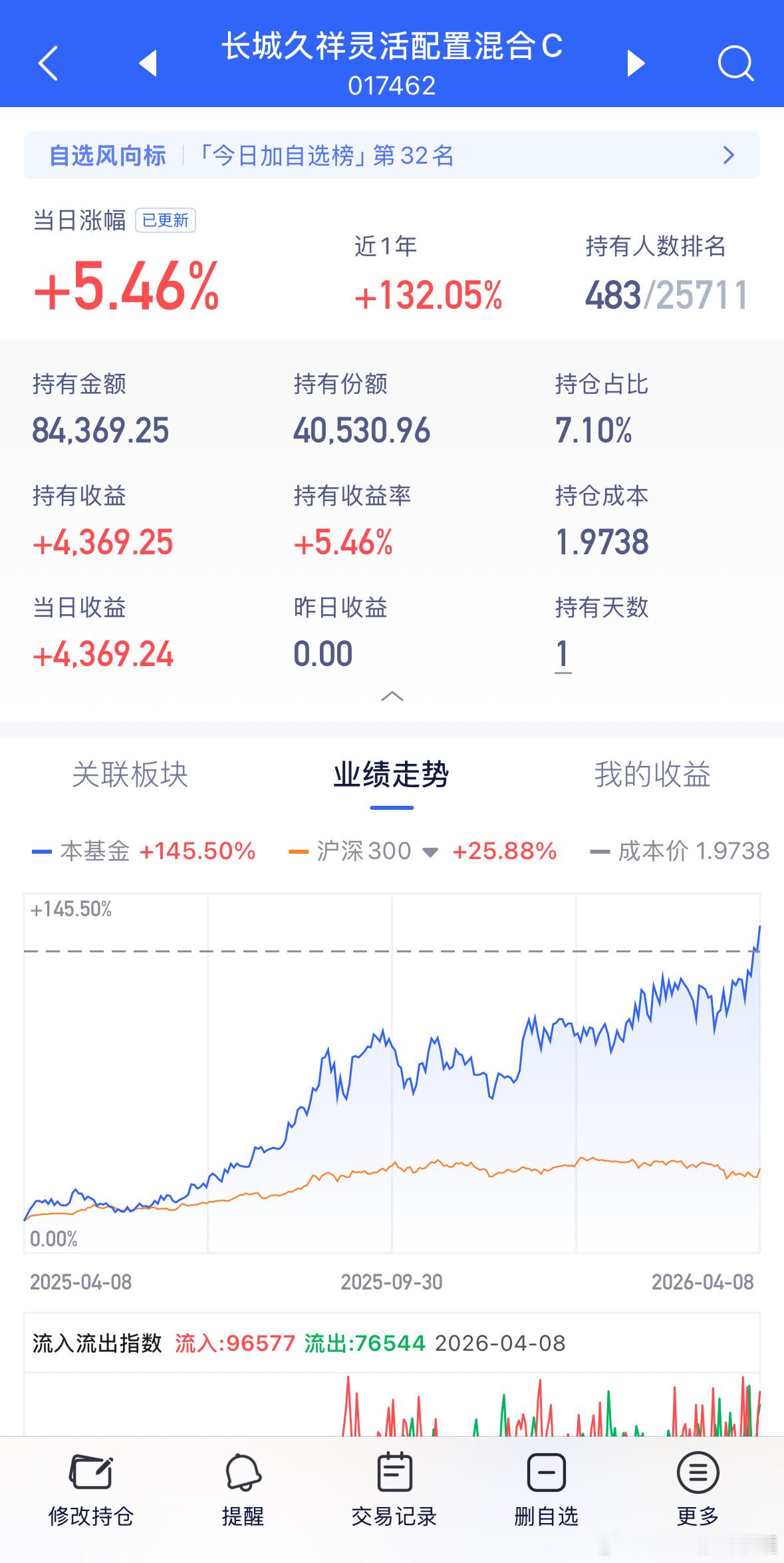
Task: Go to the next fund via right arrow
Action: tap(635, 63)
